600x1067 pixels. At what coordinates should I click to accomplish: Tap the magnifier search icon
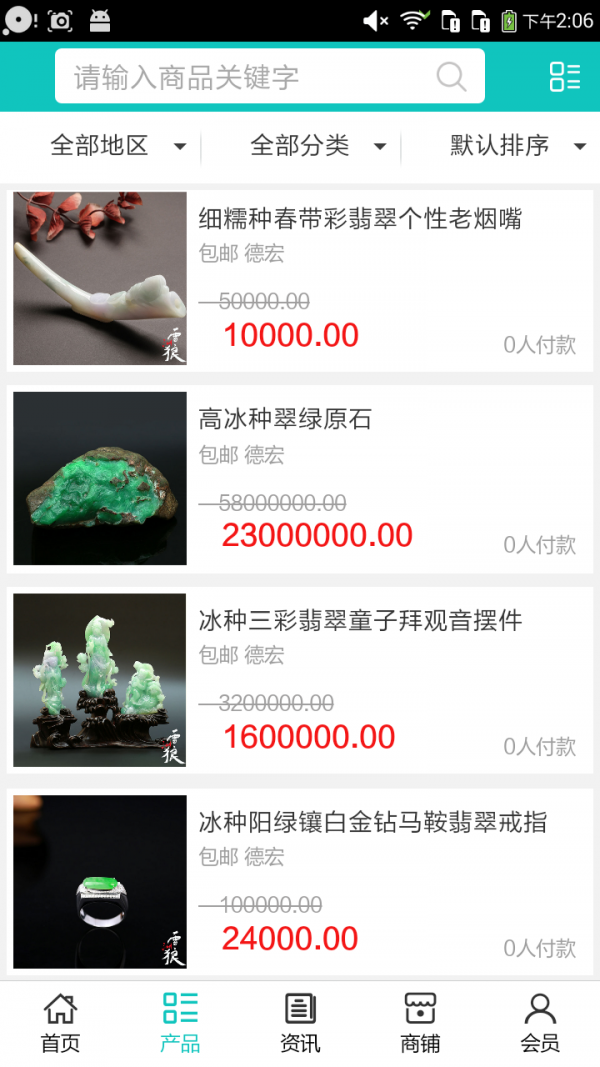pos(451,77)
